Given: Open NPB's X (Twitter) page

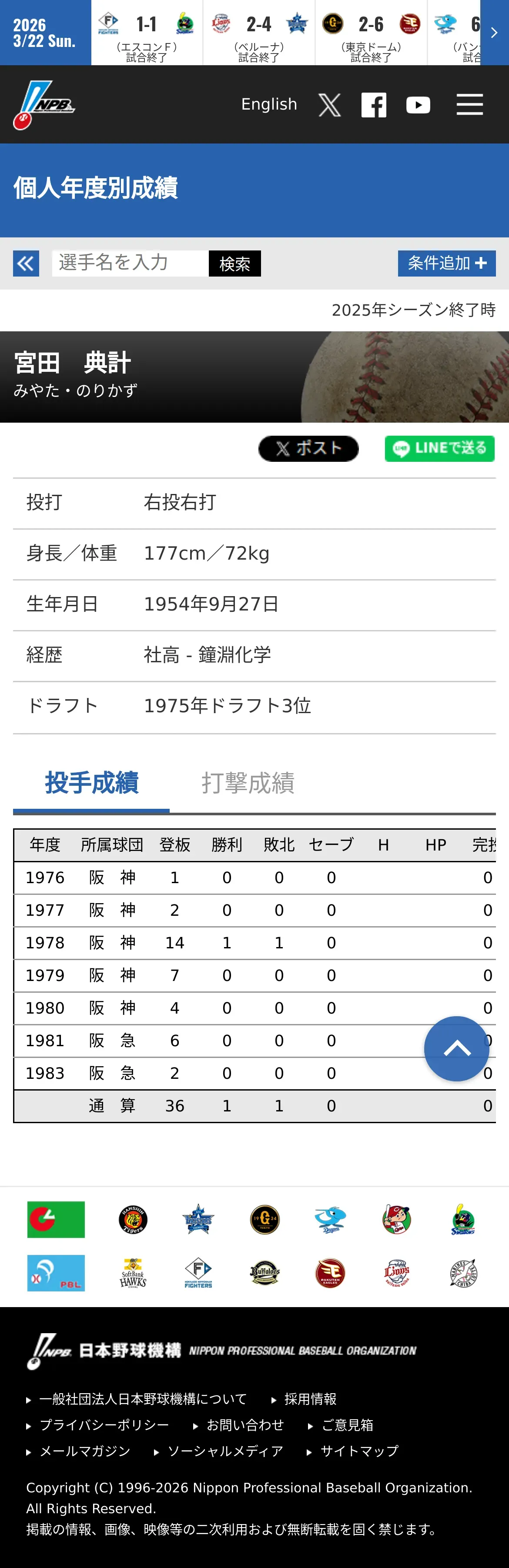Looking at the screenshot, I should tap(329, 105).
